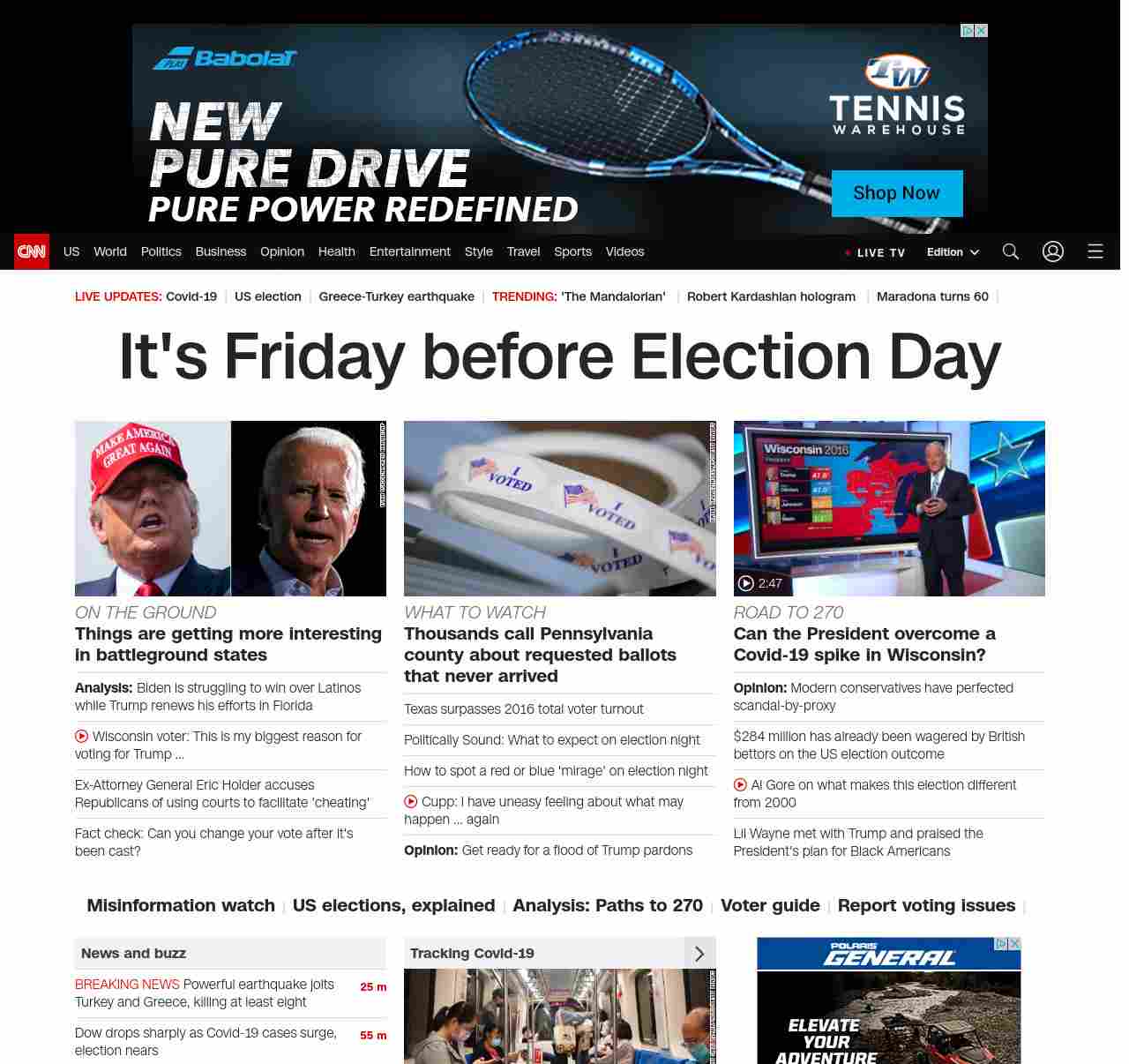Open the Trump and Biden photo story

click(x=230, y=508)
